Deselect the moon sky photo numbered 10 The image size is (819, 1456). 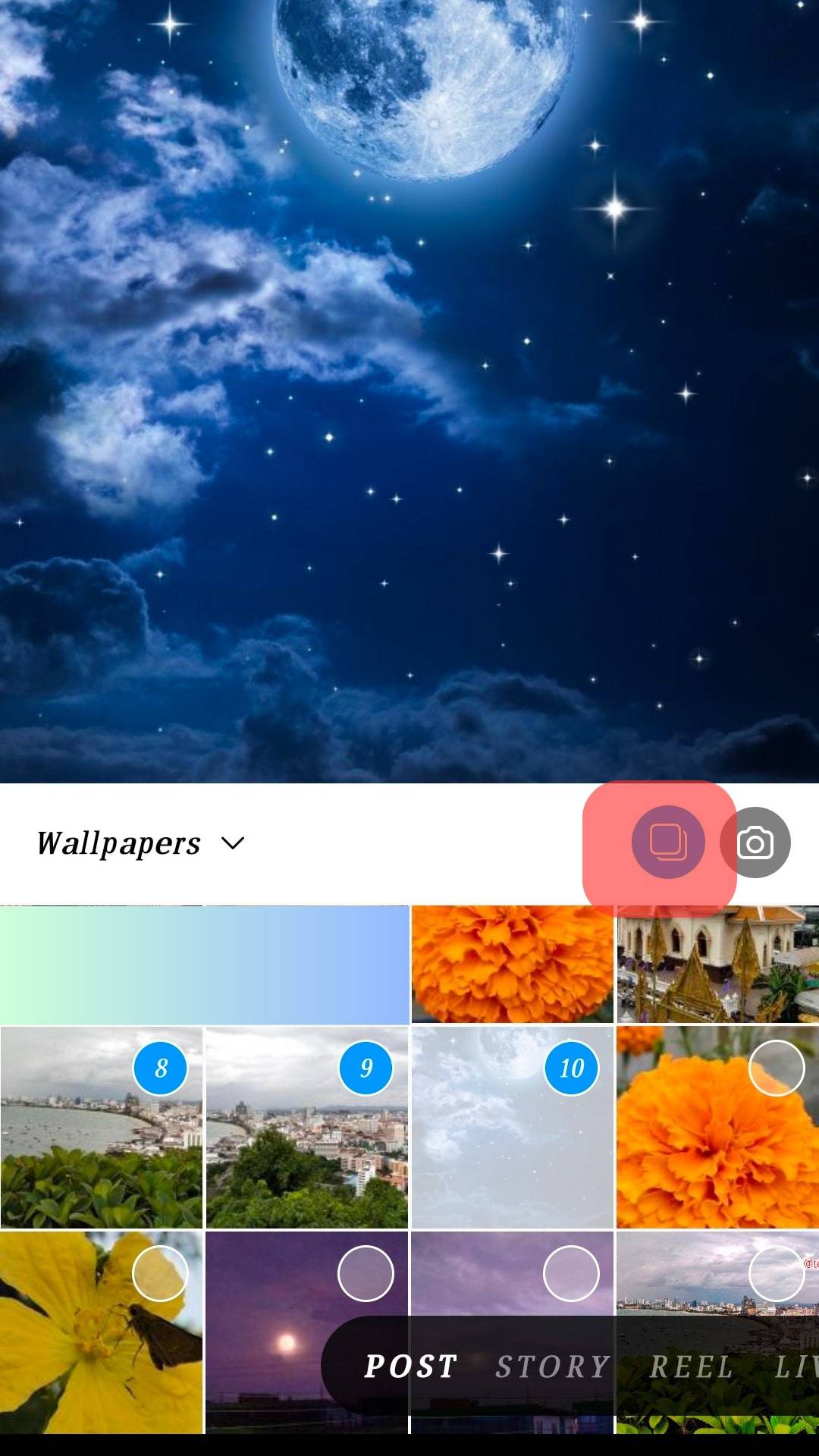(x=572, y=1068)
